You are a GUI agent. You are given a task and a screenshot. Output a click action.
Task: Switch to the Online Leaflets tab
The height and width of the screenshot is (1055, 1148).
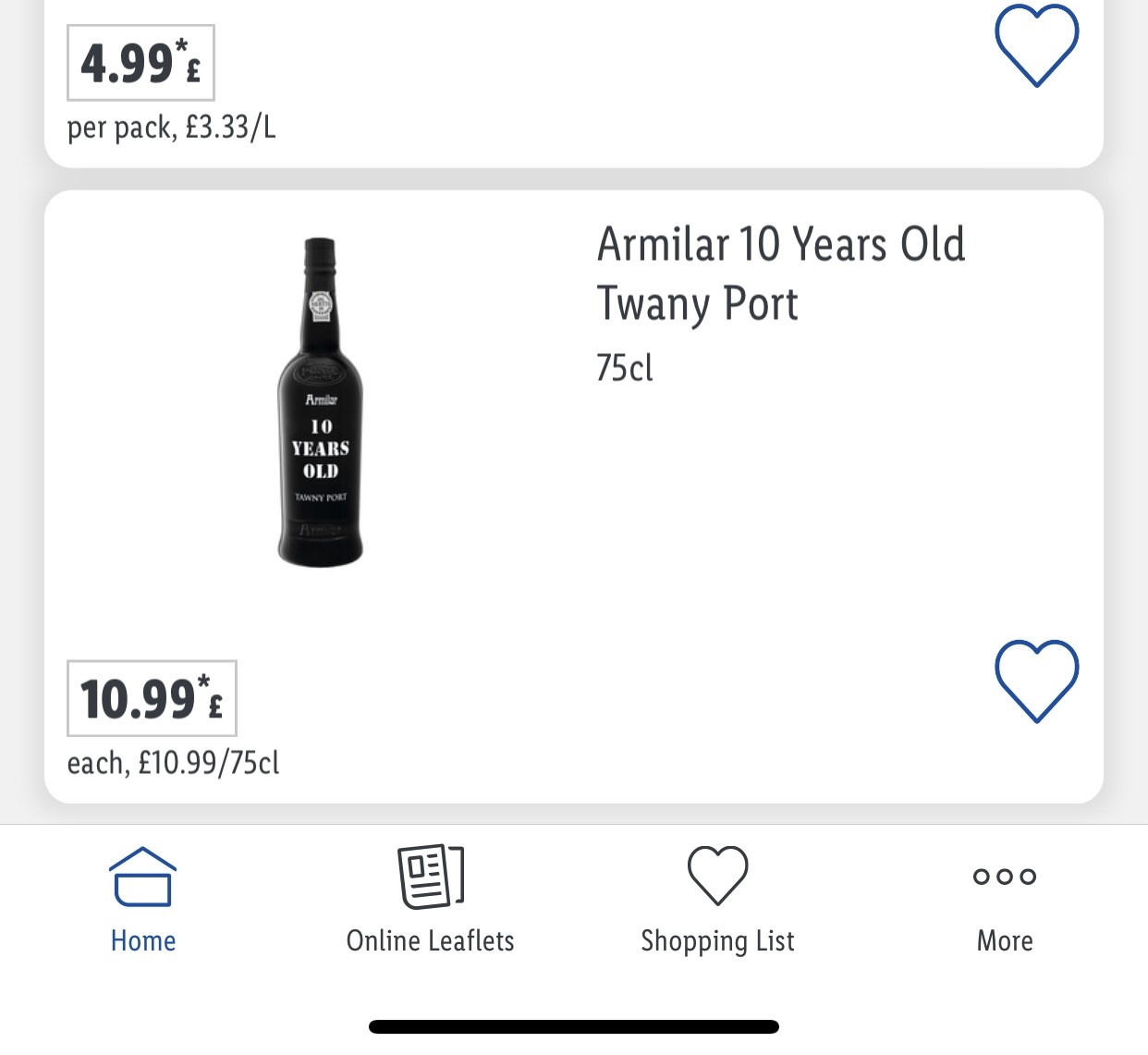[430, 900]
